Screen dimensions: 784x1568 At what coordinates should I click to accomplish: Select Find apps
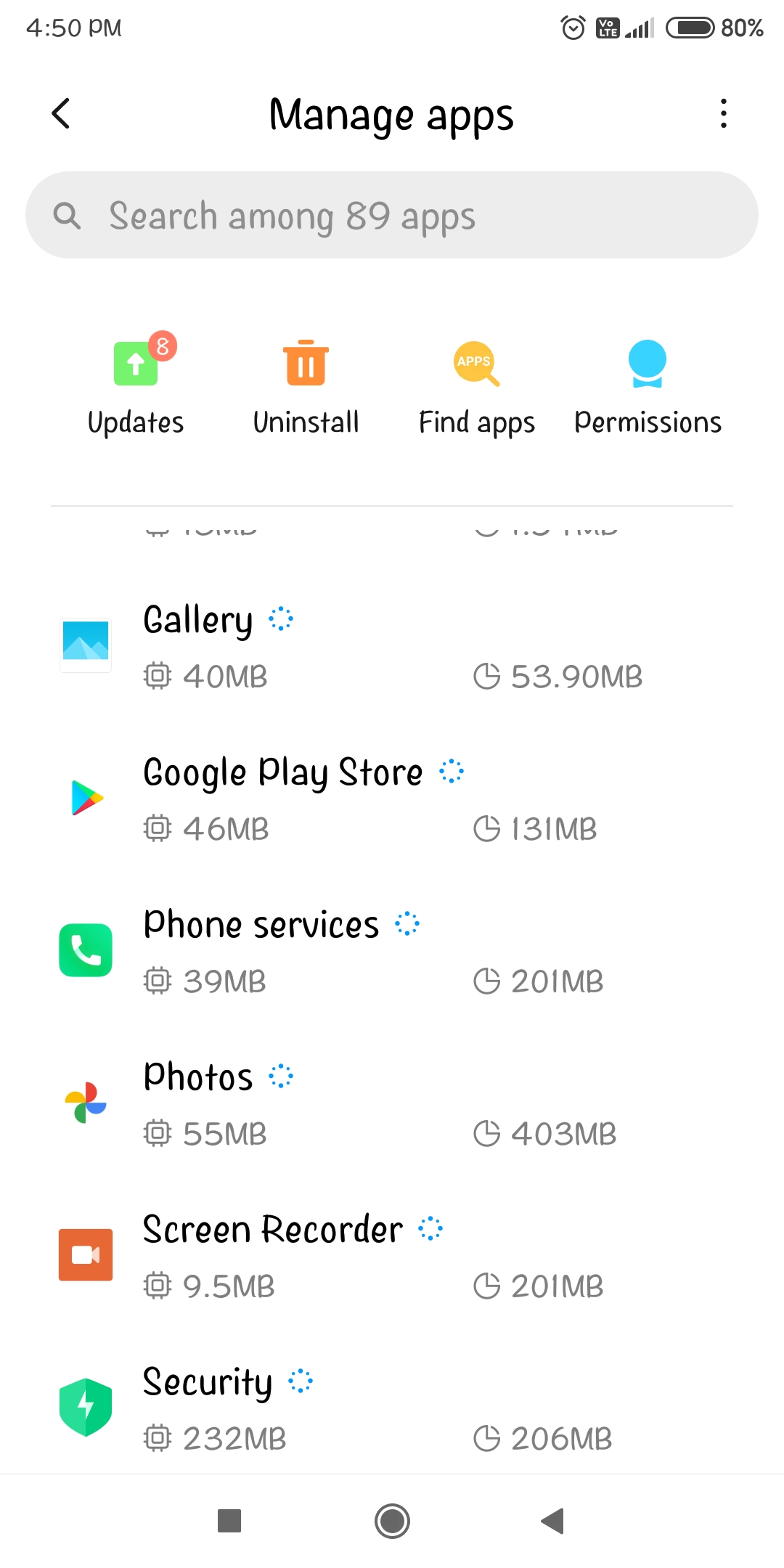click(477, 385)
